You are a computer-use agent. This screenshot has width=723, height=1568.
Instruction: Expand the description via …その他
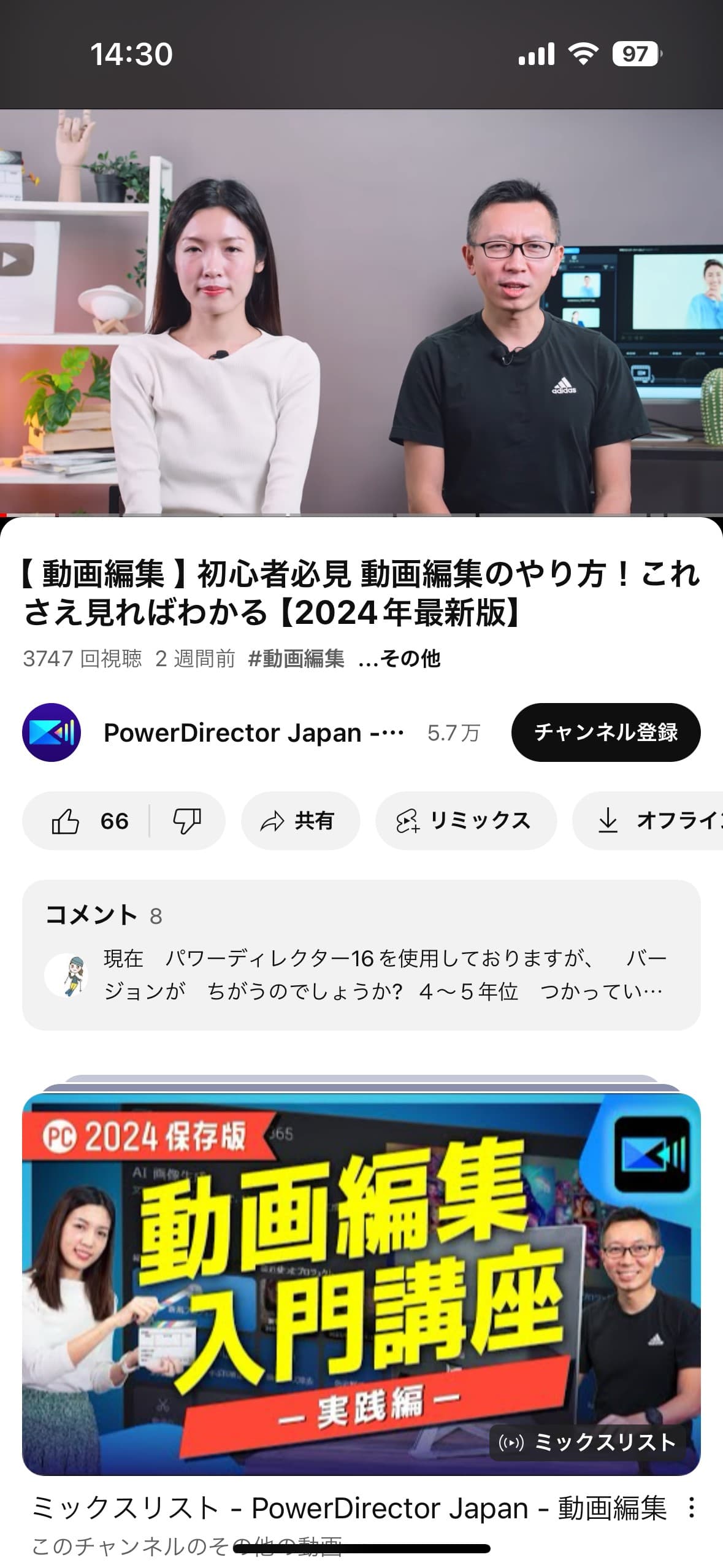click(x=399, y=659)
